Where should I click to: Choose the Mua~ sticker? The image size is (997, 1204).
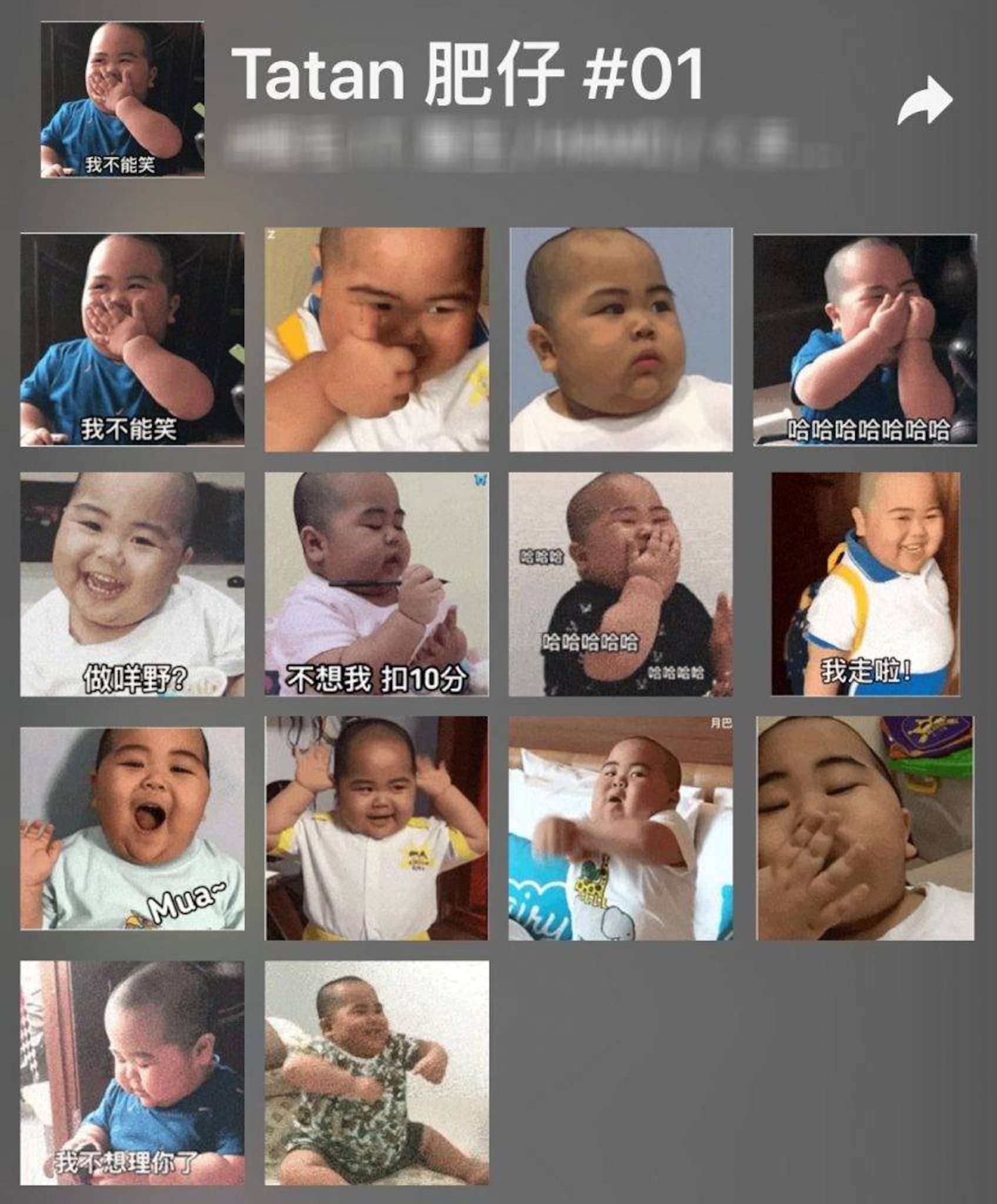[x=132, y=828]
